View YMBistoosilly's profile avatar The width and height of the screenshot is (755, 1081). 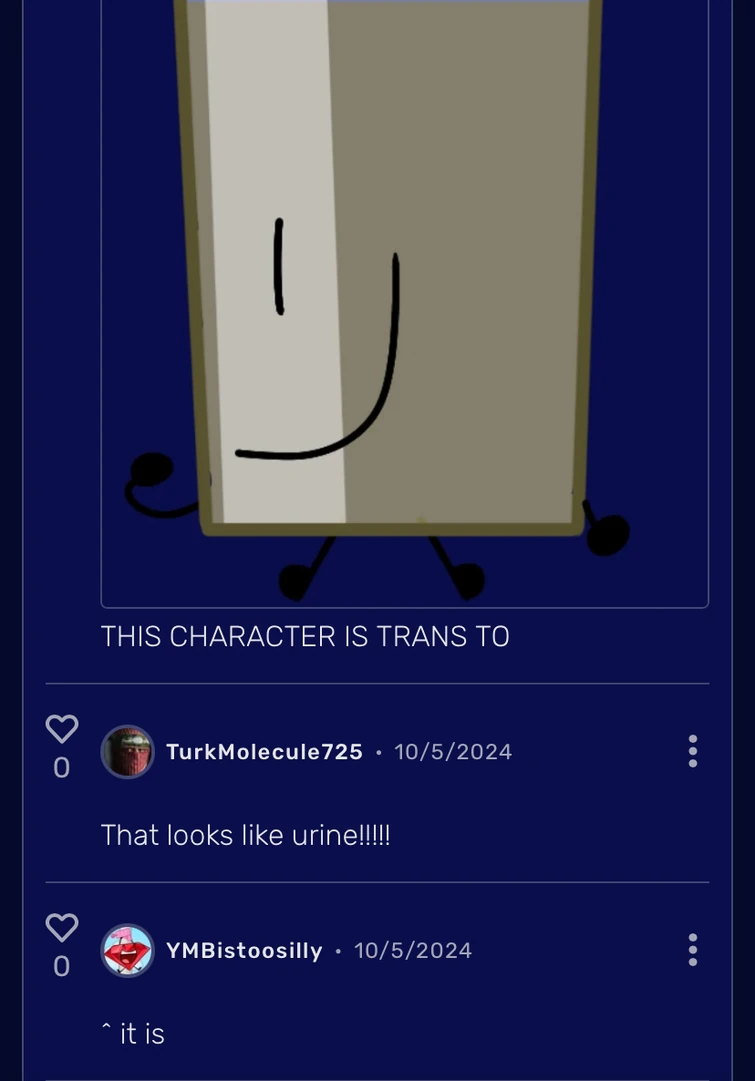pos(127,950)
